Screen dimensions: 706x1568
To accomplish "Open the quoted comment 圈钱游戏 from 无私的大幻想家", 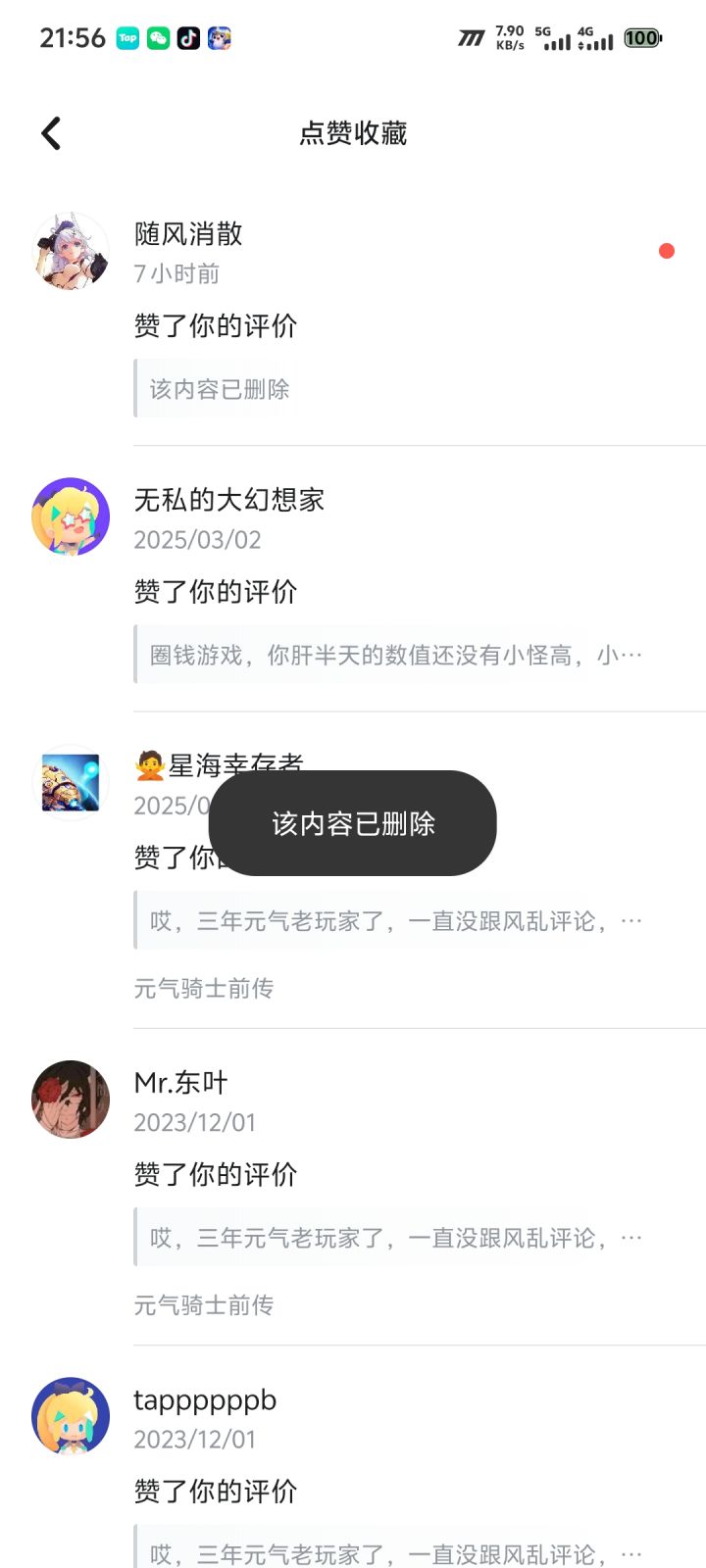I will [387, 654].
